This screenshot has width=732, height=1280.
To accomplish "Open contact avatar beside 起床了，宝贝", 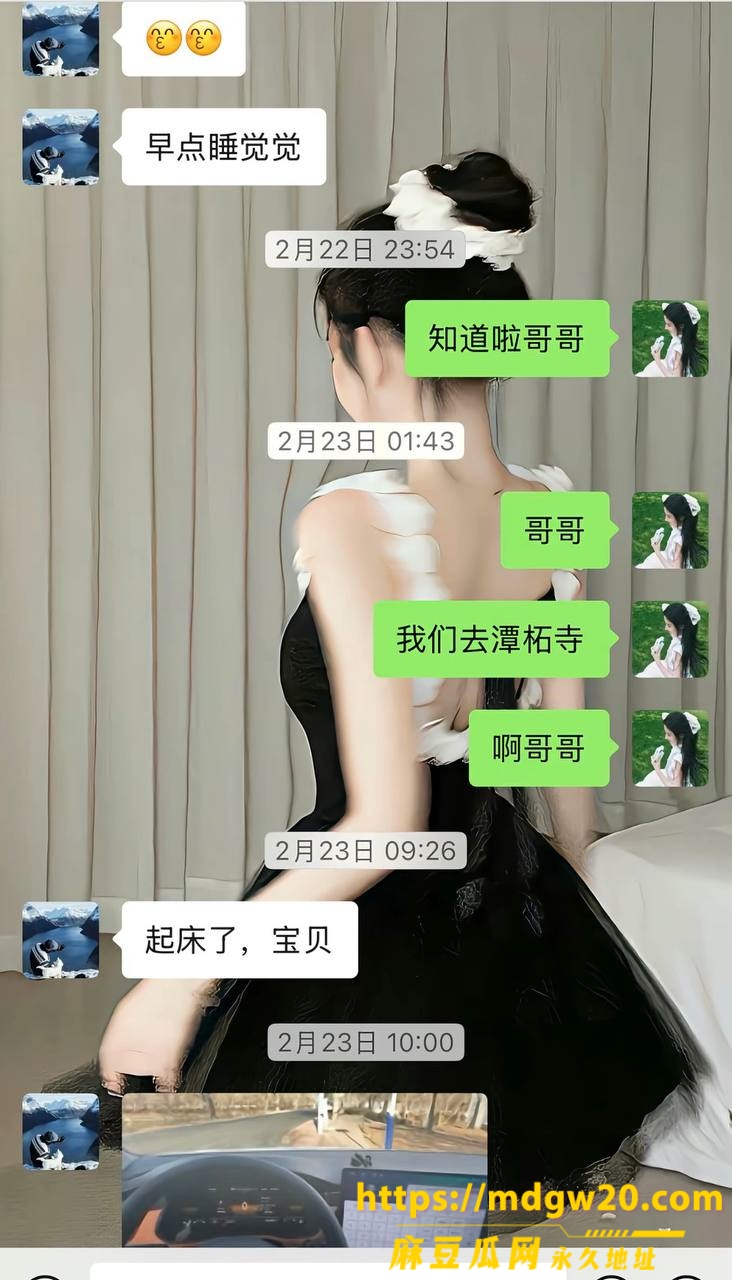I will [x=61, y=940].
